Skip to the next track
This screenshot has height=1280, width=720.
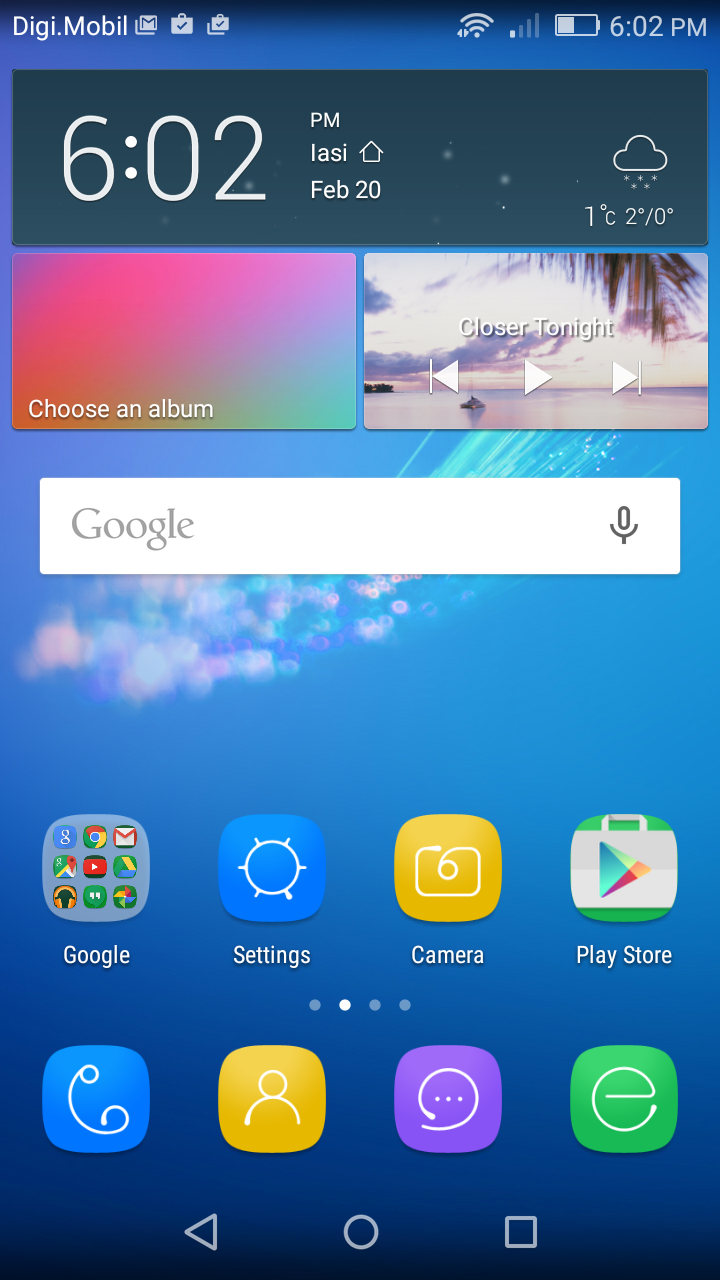coord(626,378)
